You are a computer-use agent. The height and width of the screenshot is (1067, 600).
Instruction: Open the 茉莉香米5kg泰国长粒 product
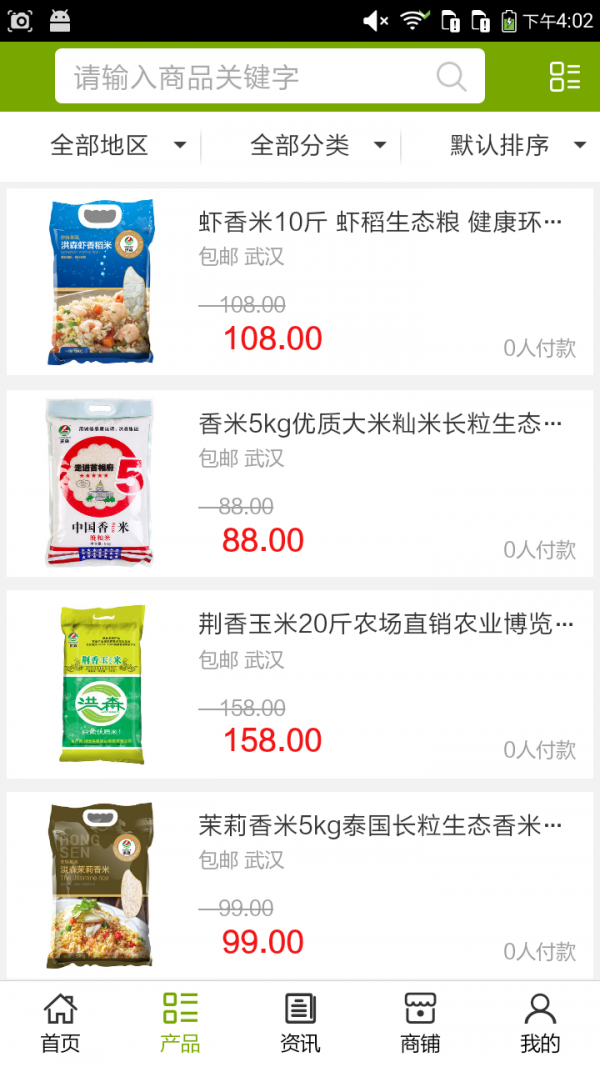point(300,885)
